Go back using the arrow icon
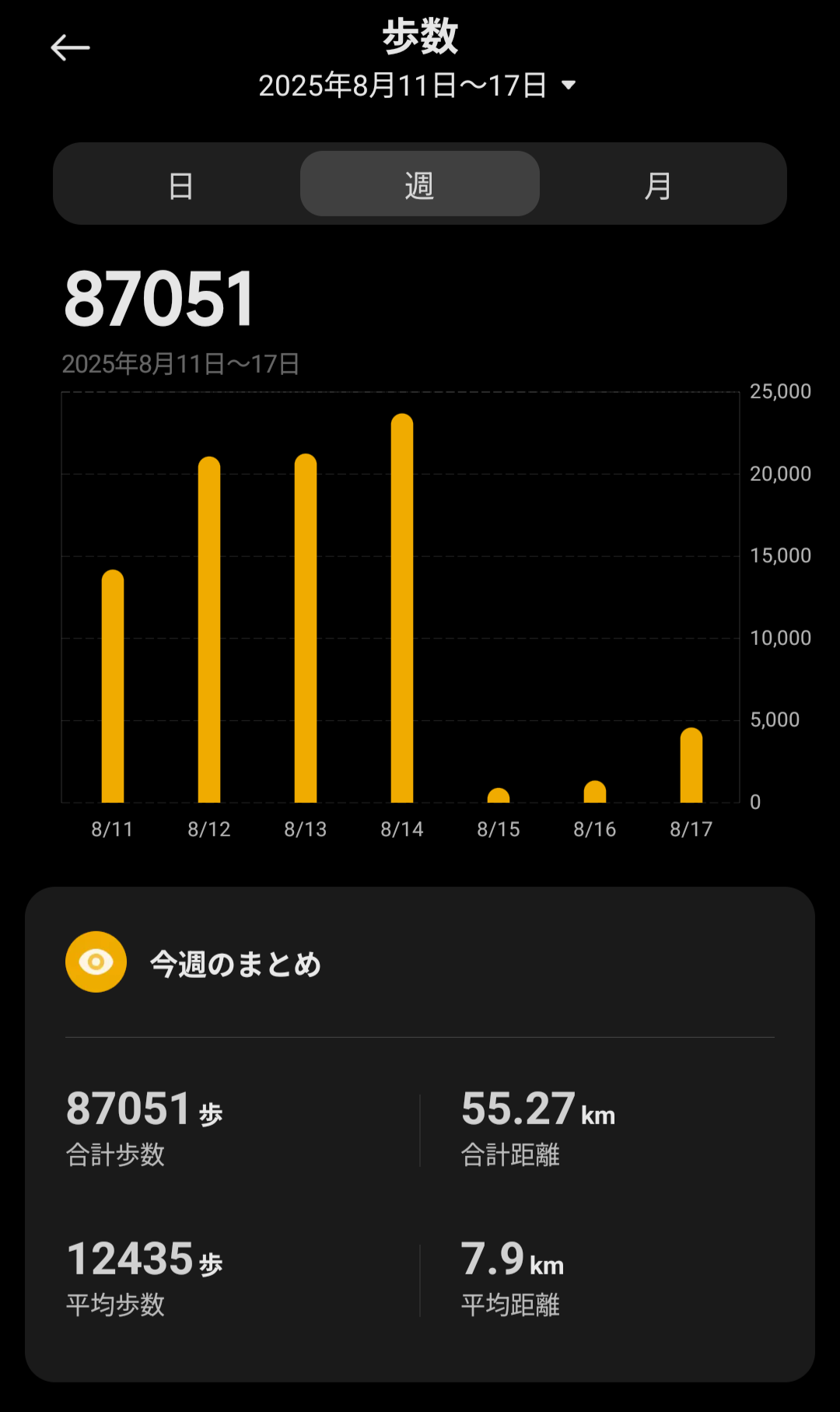Image resolution: width=840 pixels, height=1412 pixels. 70,48
